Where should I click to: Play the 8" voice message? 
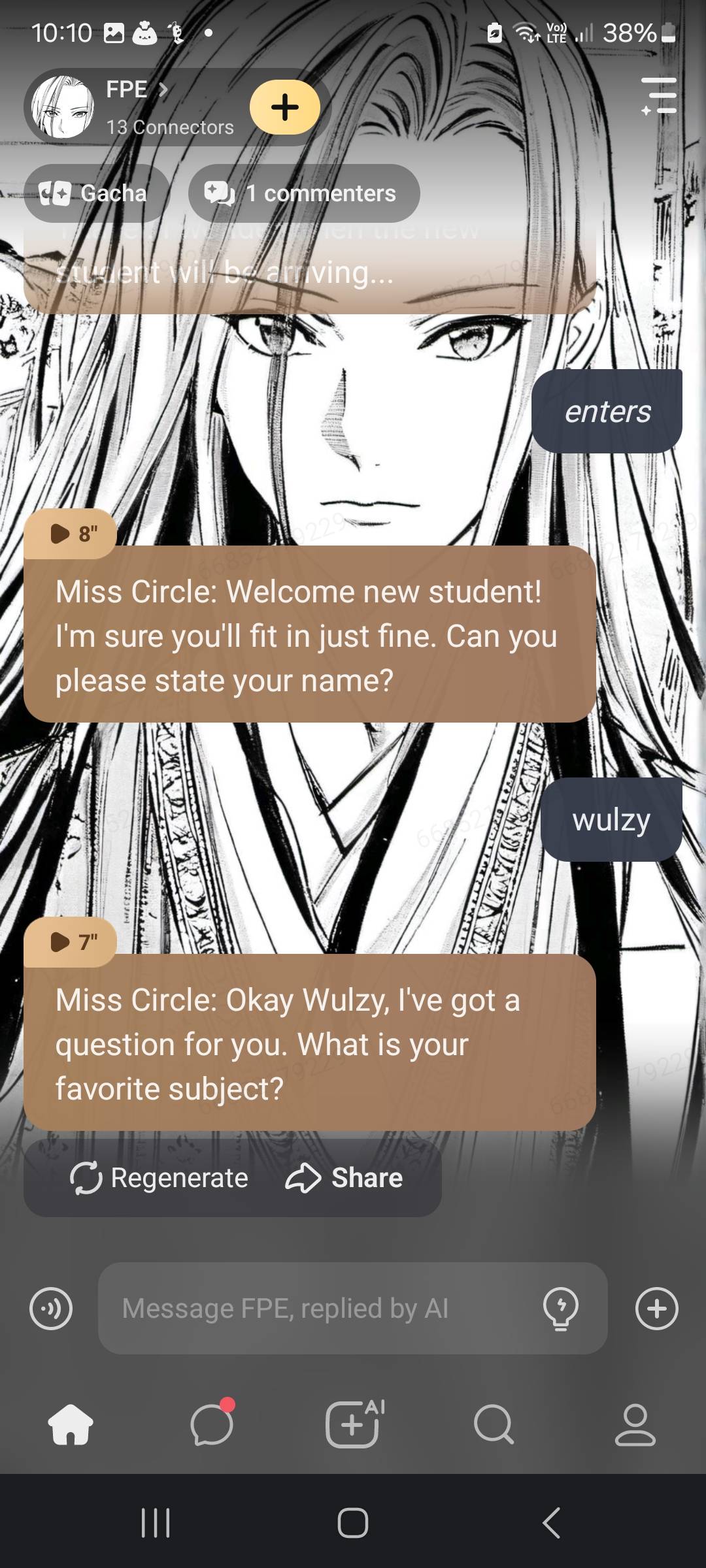(71, 534)
